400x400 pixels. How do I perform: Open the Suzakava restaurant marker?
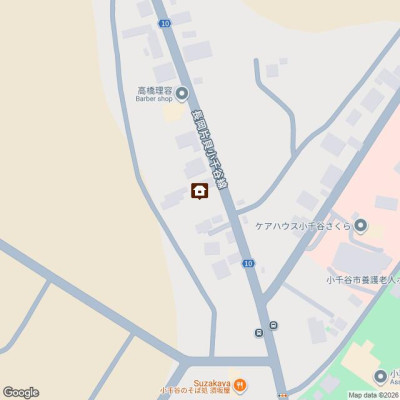coord(239,385)
